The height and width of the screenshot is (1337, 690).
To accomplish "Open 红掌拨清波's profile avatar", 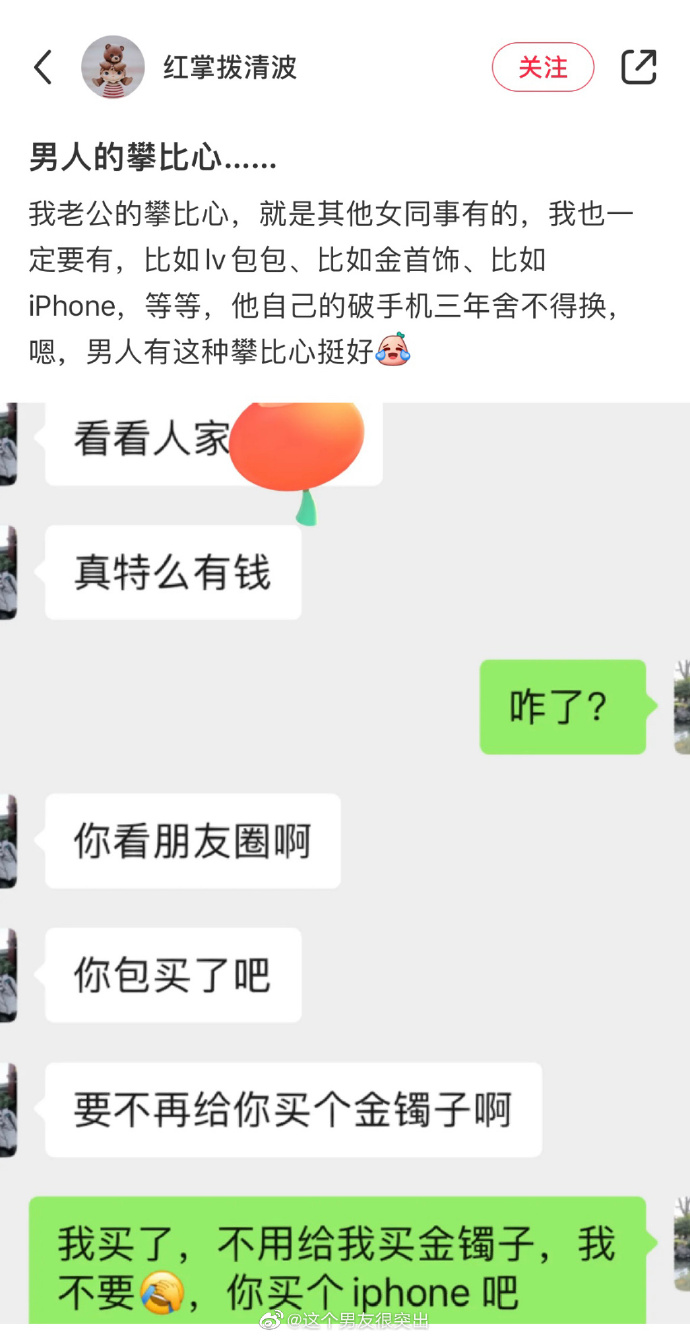I will [113, 67].
